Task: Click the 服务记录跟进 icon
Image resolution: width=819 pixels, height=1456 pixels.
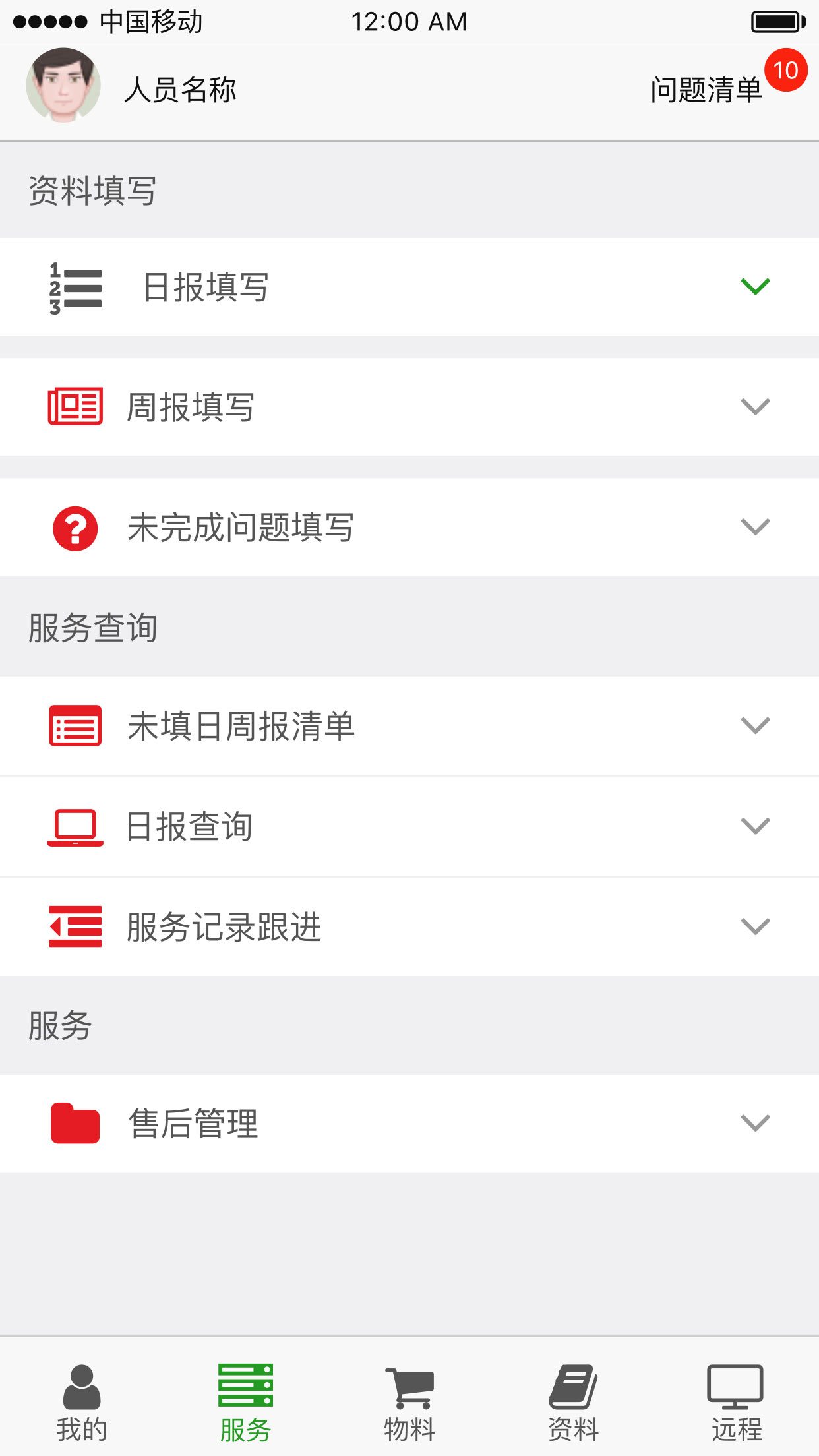Action: coord(75,926)
